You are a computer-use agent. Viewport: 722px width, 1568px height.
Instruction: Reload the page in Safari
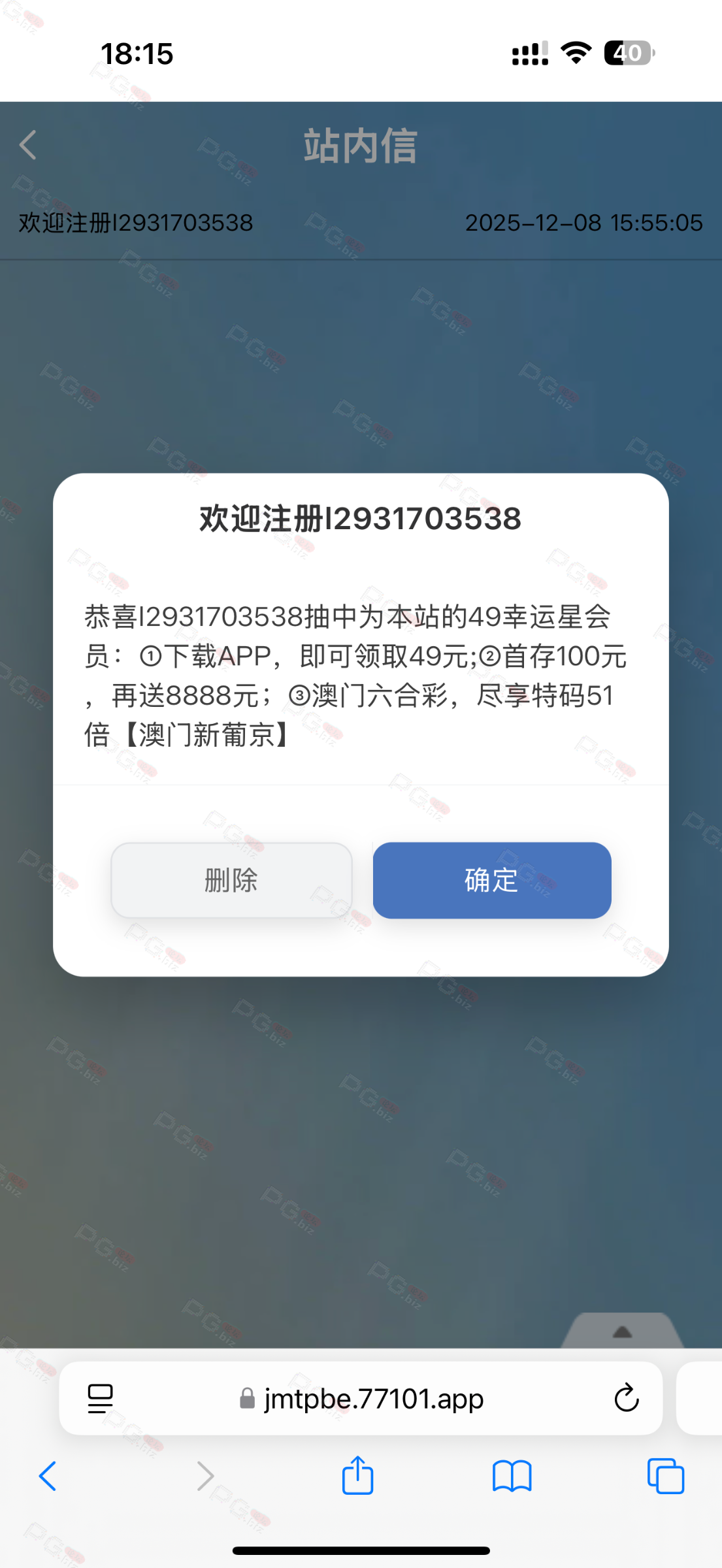tap(626, 1399)
